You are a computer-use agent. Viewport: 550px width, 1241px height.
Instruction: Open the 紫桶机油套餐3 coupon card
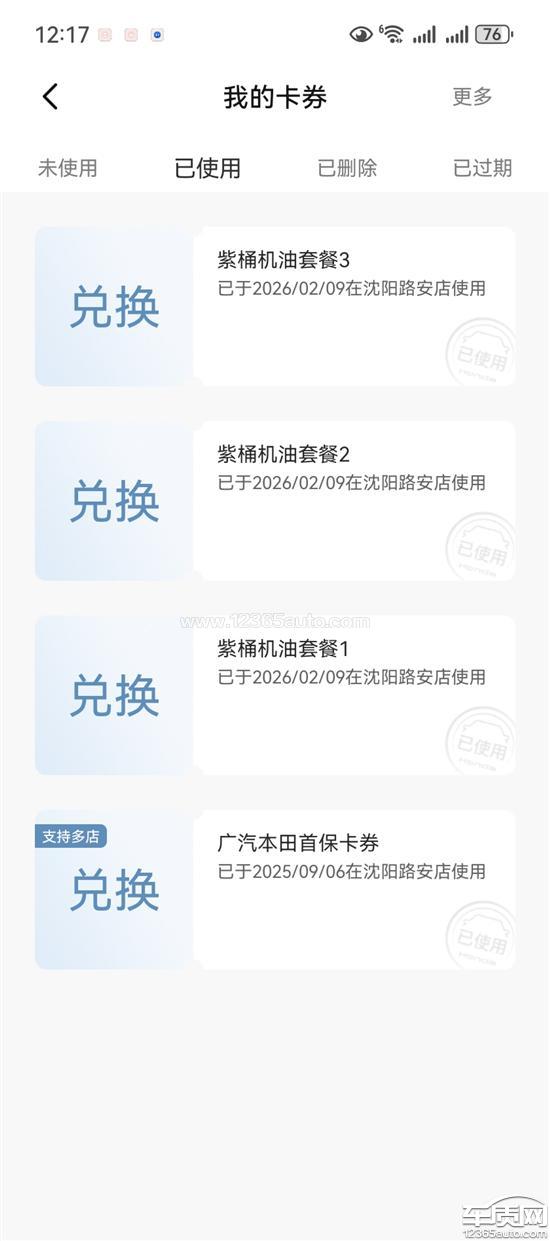(x=275, y=306)
